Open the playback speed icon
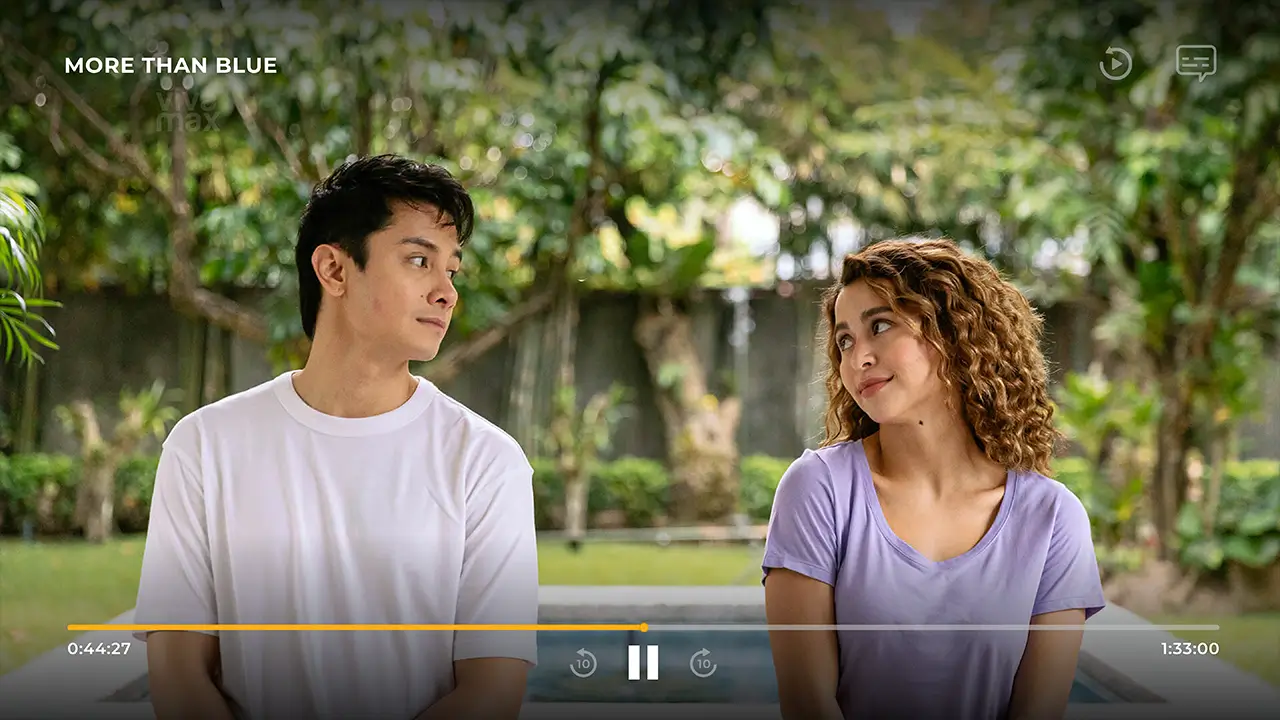The image size is (1280, 720). (x=1116, y=64)
